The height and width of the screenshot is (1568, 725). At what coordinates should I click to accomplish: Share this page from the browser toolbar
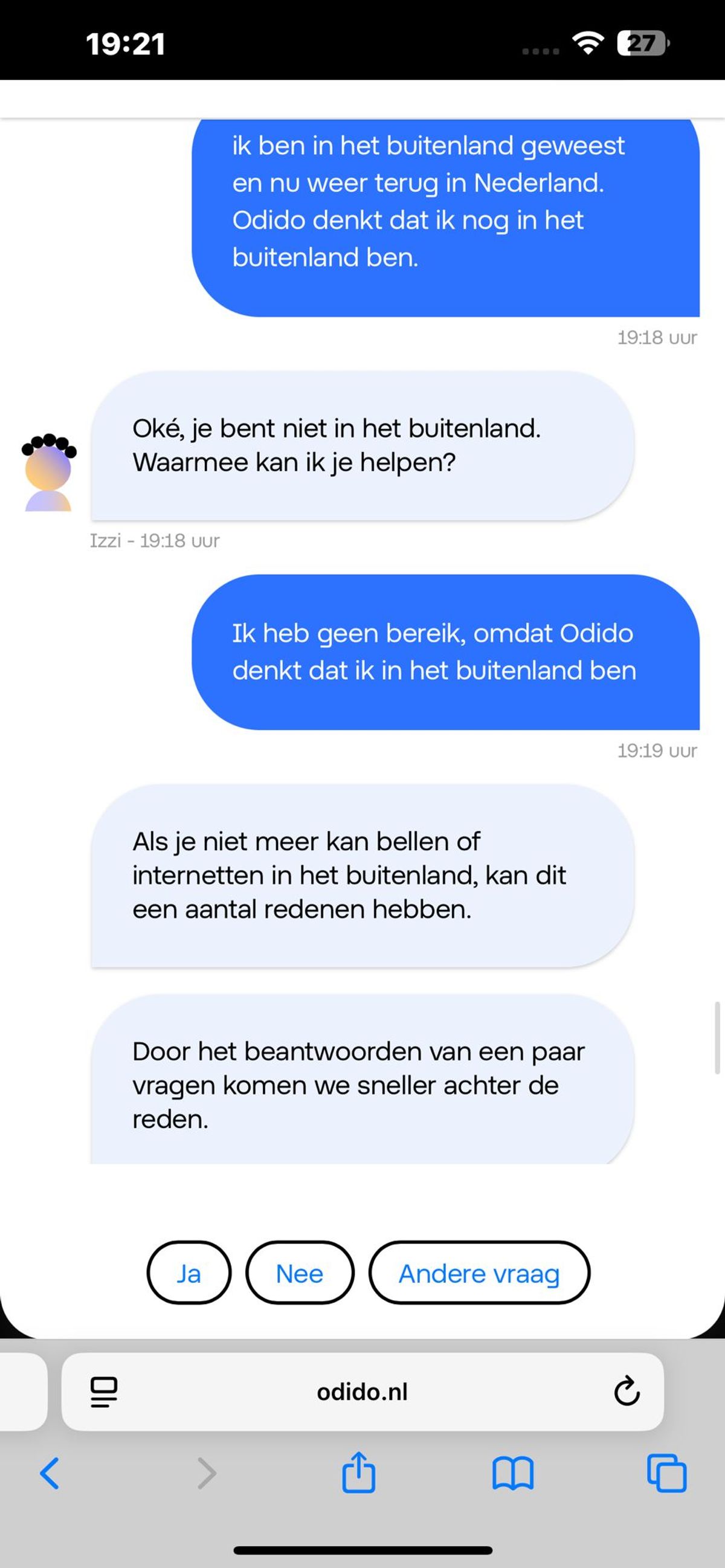click(x=358, y=1473)
